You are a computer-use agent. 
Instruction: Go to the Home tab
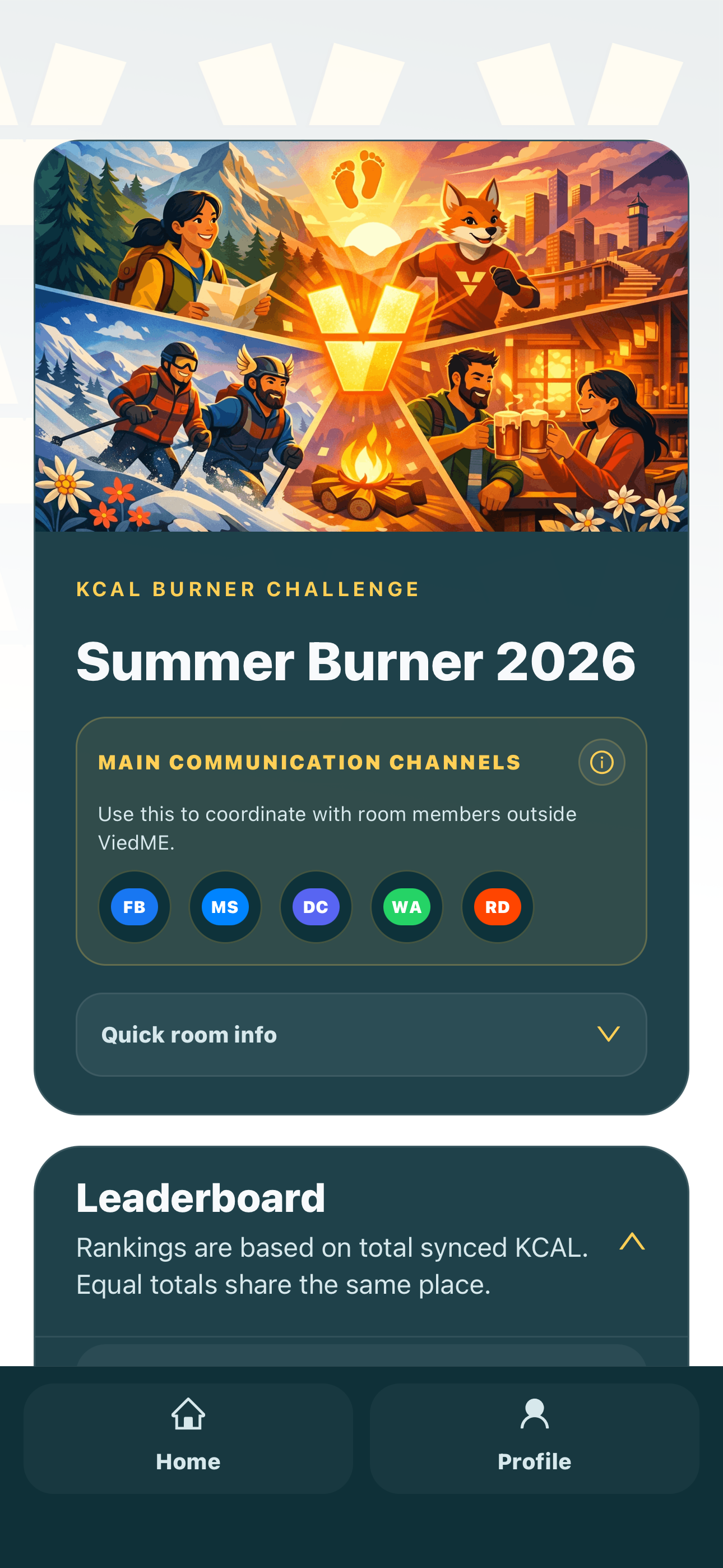[x=188, y=1438]
